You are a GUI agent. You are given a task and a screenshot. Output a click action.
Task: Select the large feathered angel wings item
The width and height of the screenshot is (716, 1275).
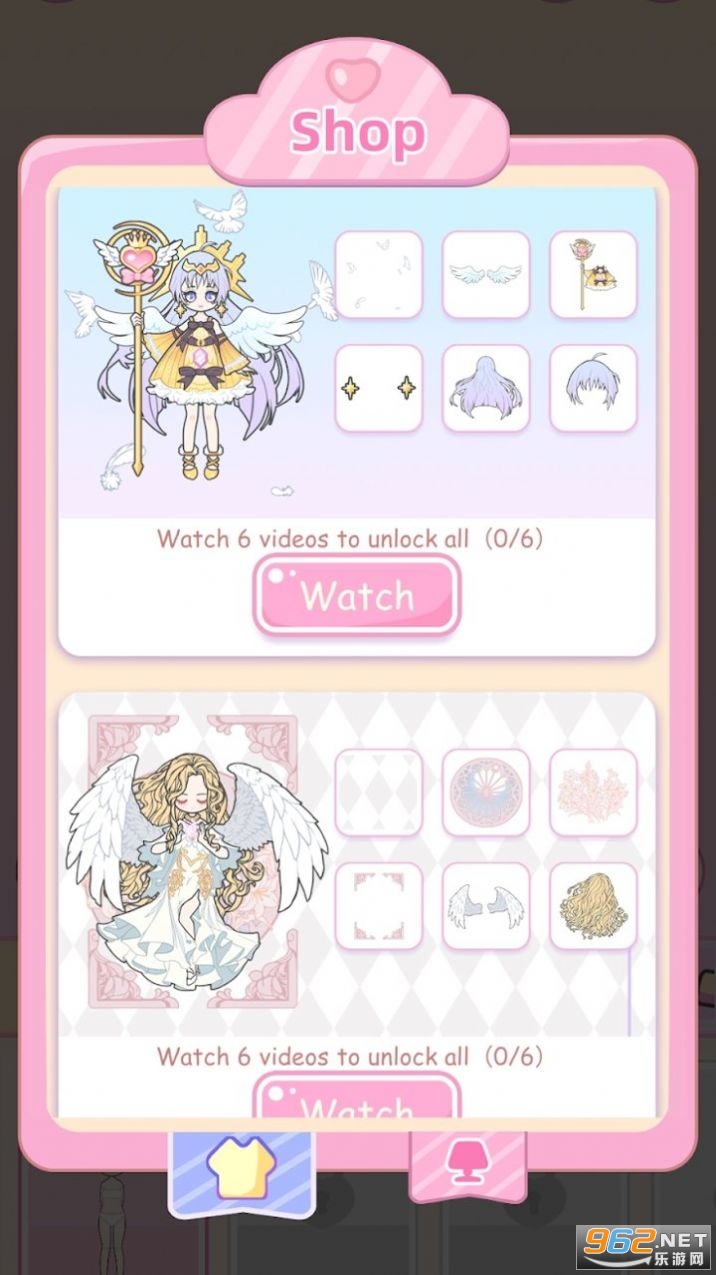(x=486, y=907)
